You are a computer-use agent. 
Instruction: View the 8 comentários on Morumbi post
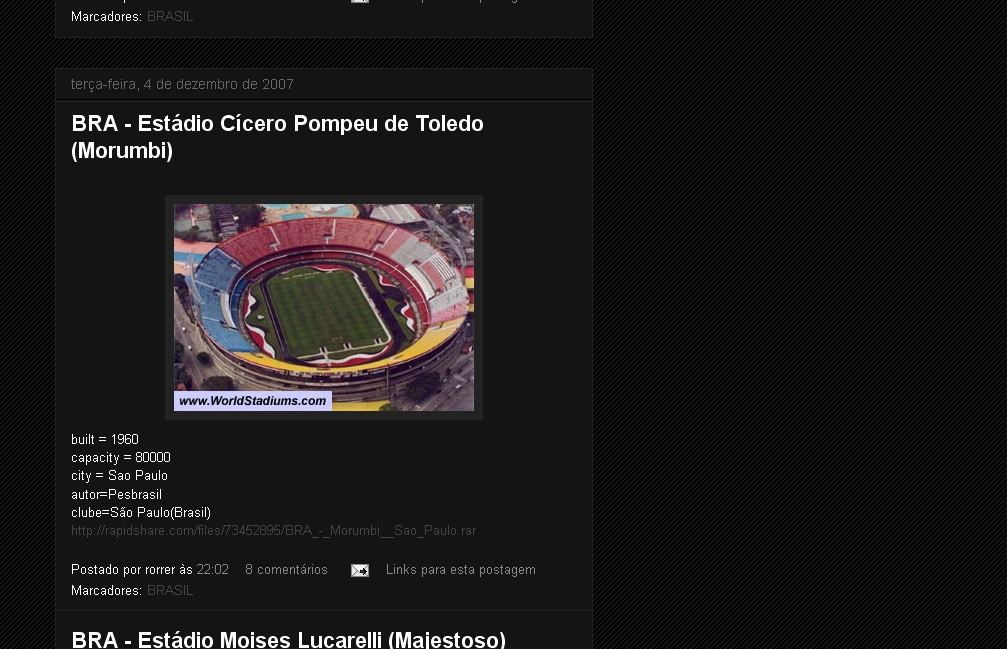coord(286,569)
